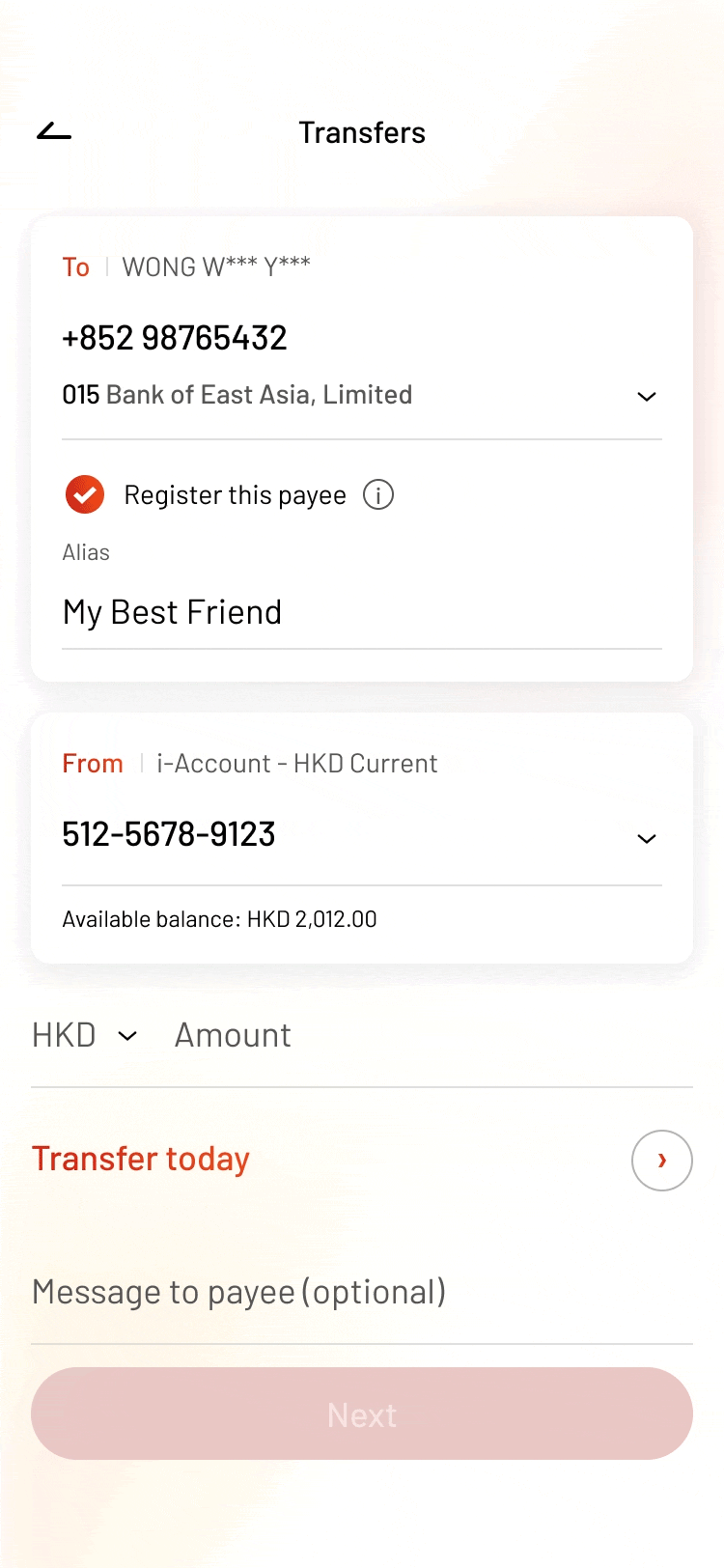
Task: Uncheck Register this payee
Action: (85, 494)
